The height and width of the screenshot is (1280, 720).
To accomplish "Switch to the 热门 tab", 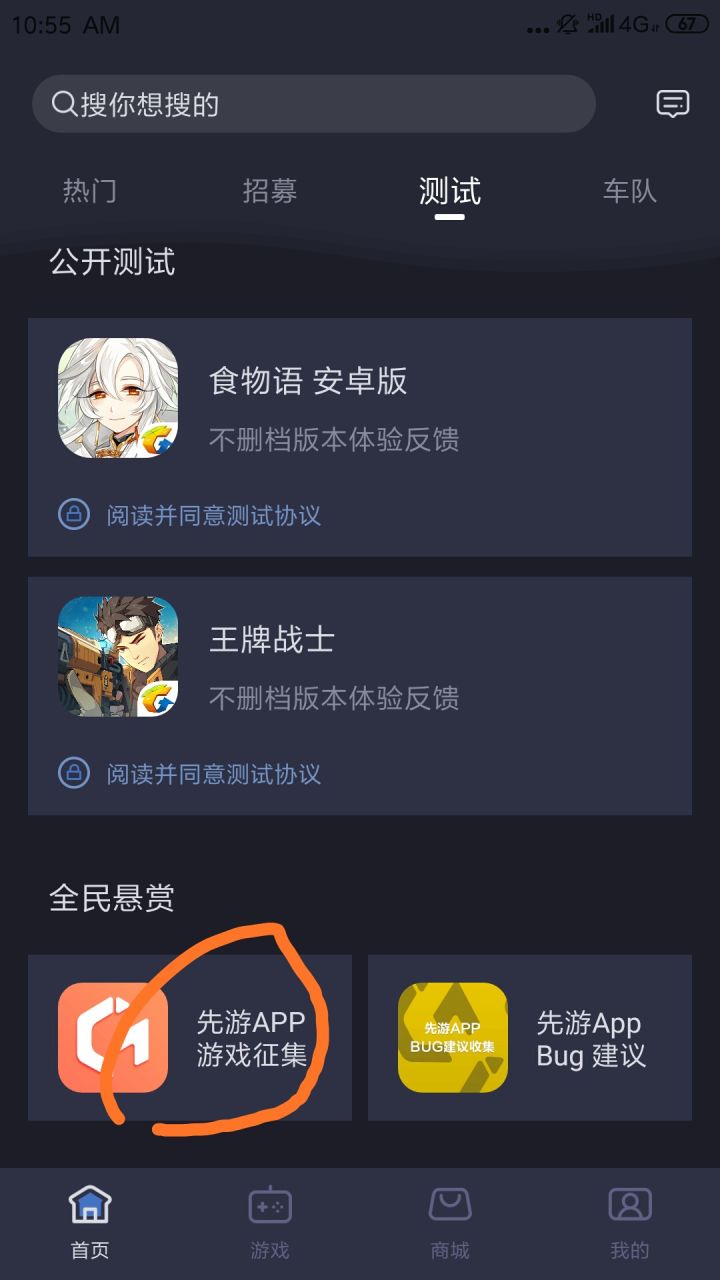I will (89, 192).
